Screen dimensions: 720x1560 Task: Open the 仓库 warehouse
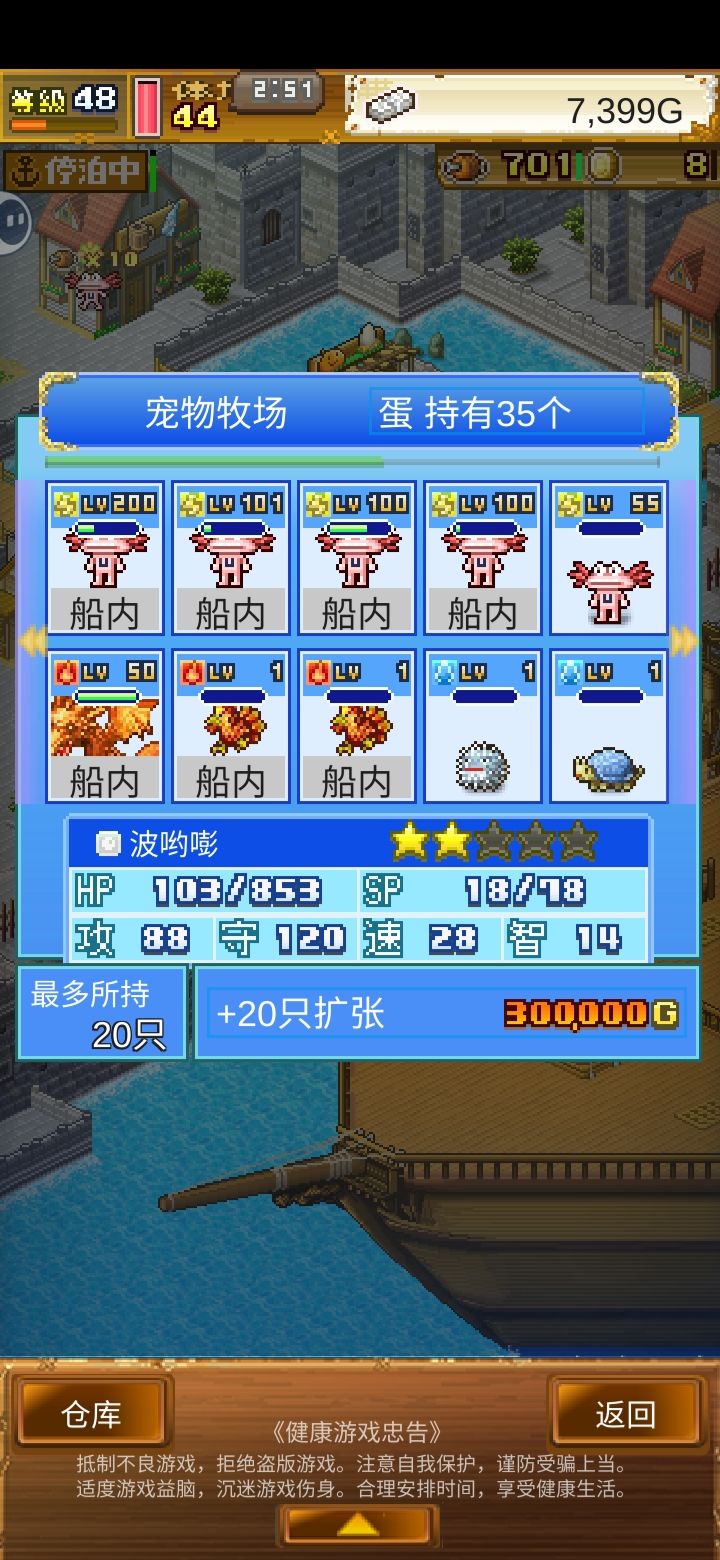93,1413
